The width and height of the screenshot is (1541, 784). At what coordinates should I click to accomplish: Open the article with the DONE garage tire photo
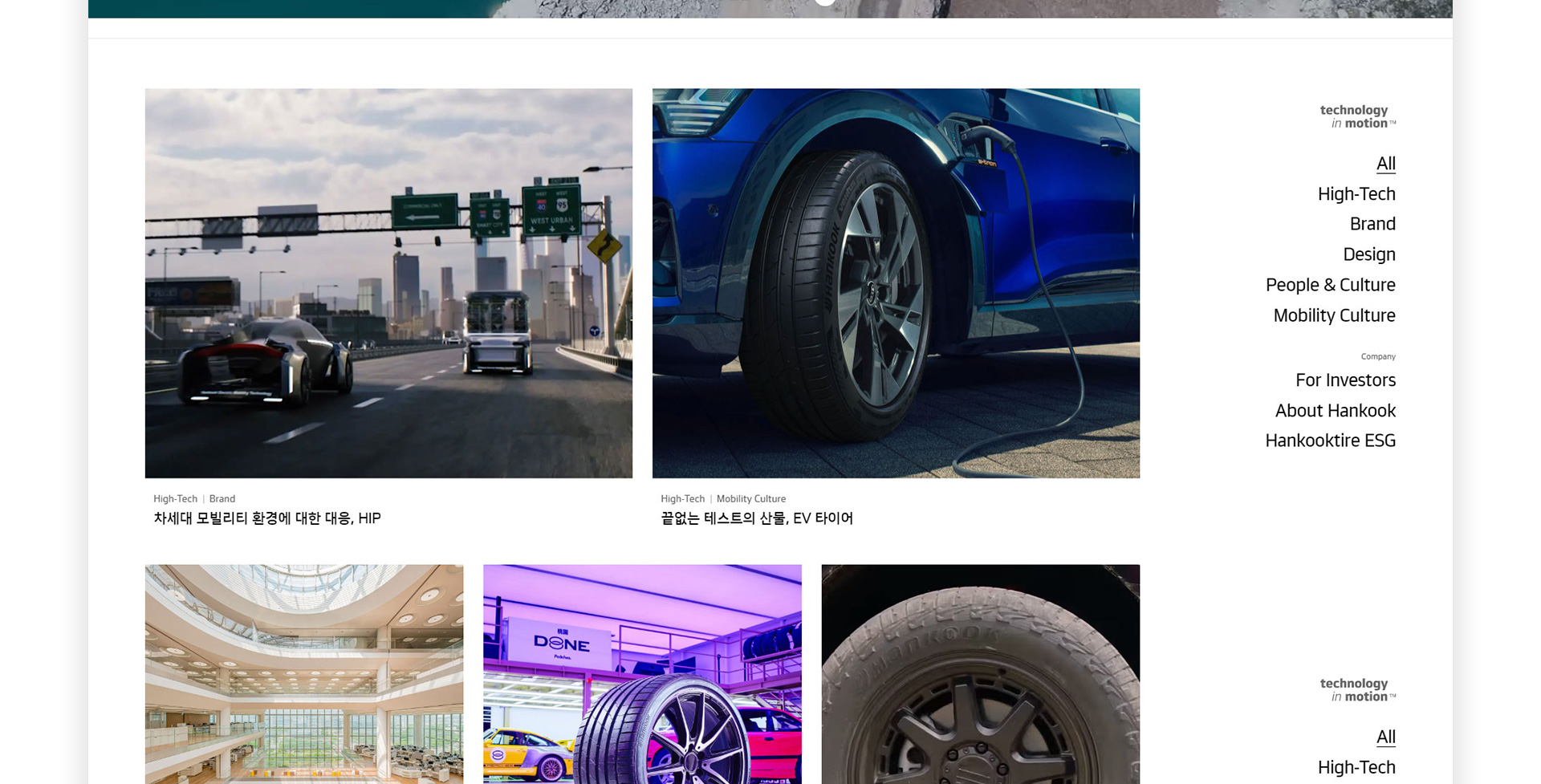[x=642, y=674]
